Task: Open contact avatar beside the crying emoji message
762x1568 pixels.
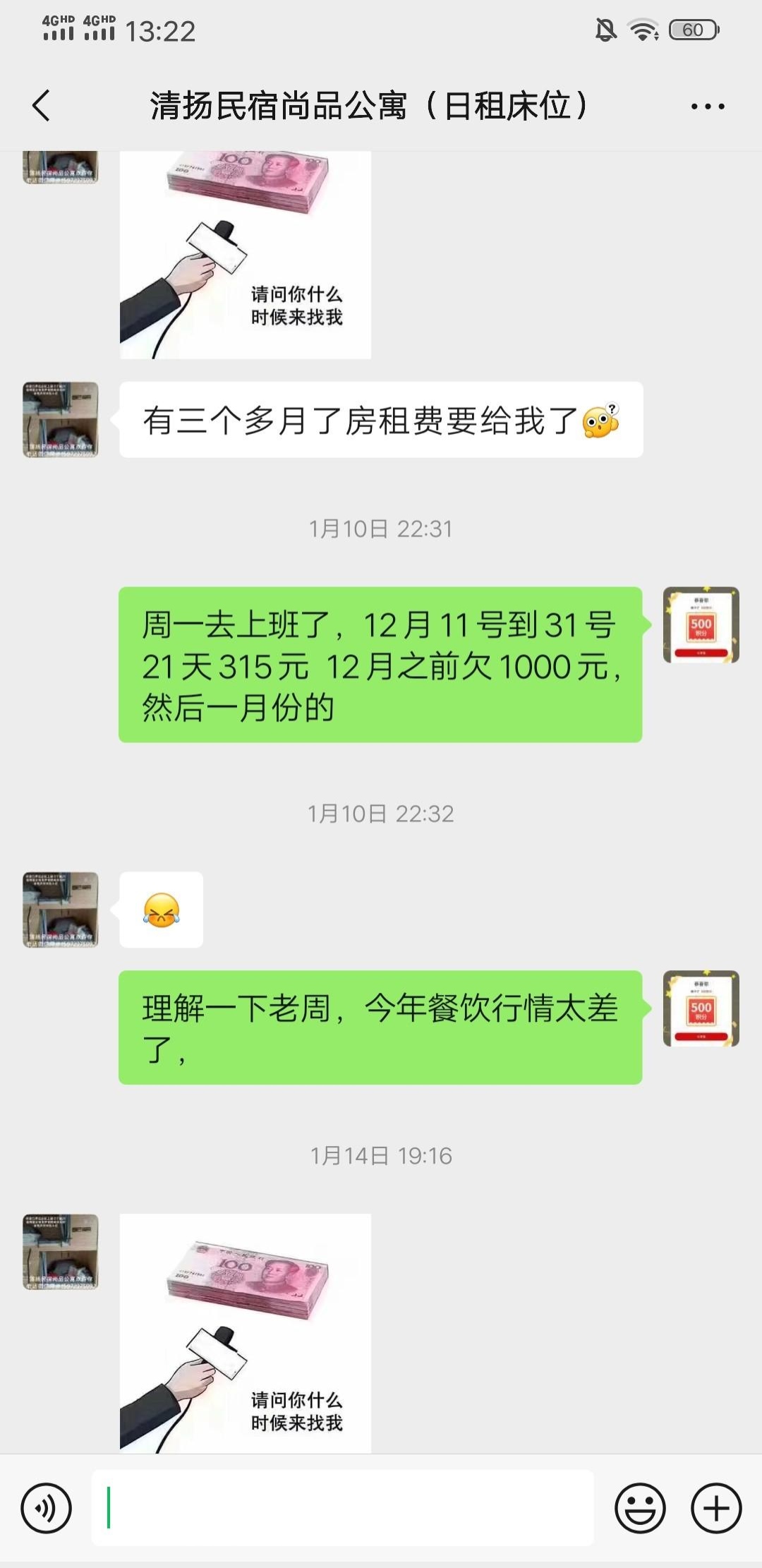Action: pyautogui.click(x=61, y=909)
